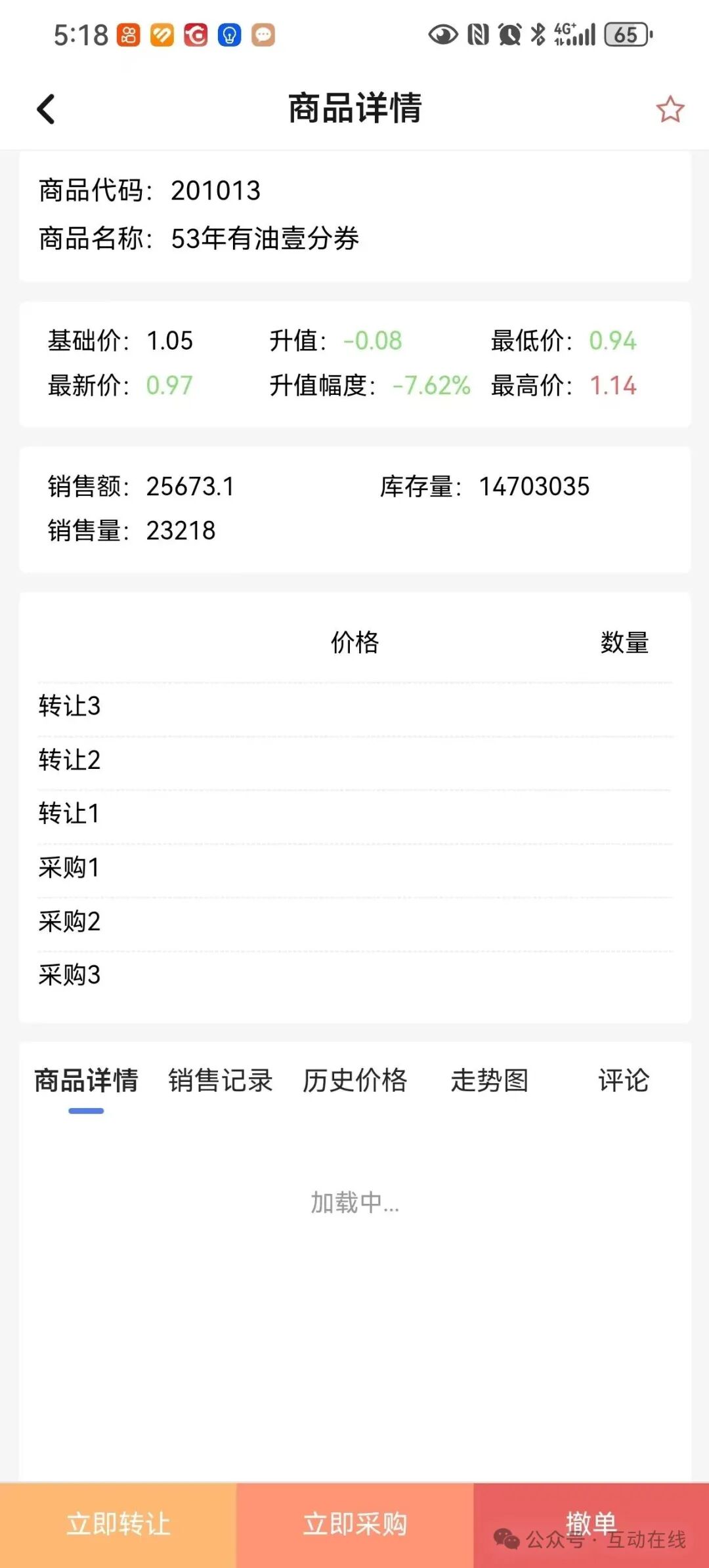Tap the 立即转让 button
This screenshot has height=1568, width=709.
tap(118, 1525)
